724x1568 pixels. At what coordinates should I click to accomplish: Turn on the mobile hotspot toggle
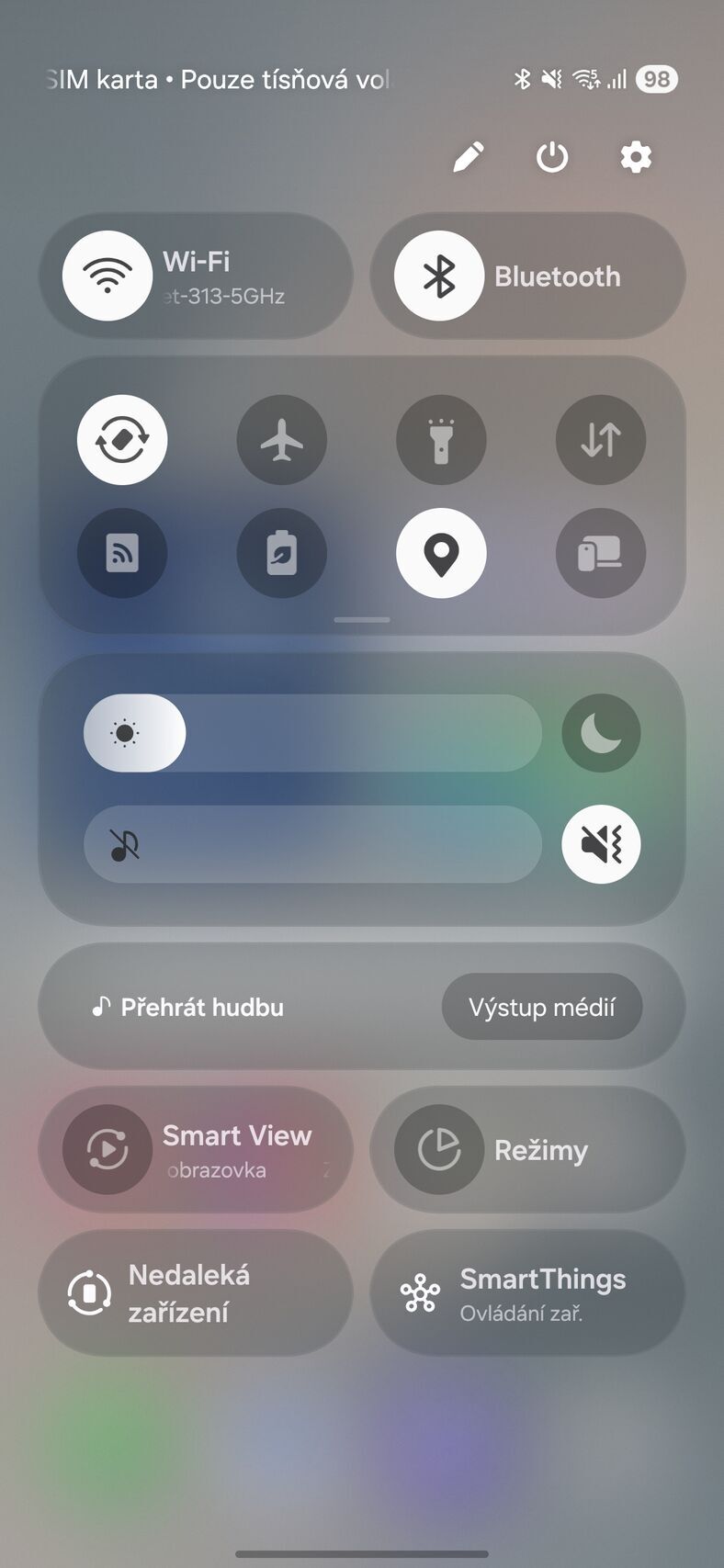(x=122, y=553)
